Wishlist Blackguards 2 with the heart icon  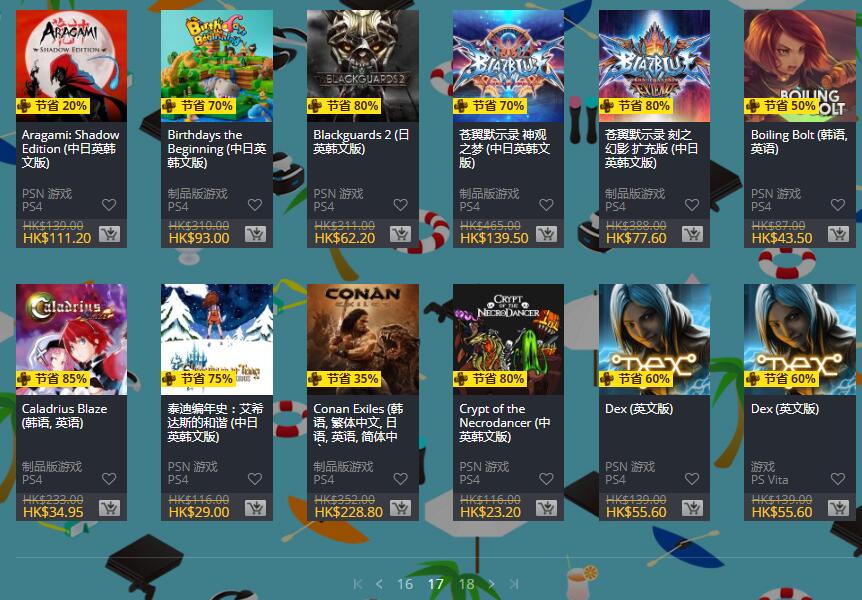coord(401,205)
